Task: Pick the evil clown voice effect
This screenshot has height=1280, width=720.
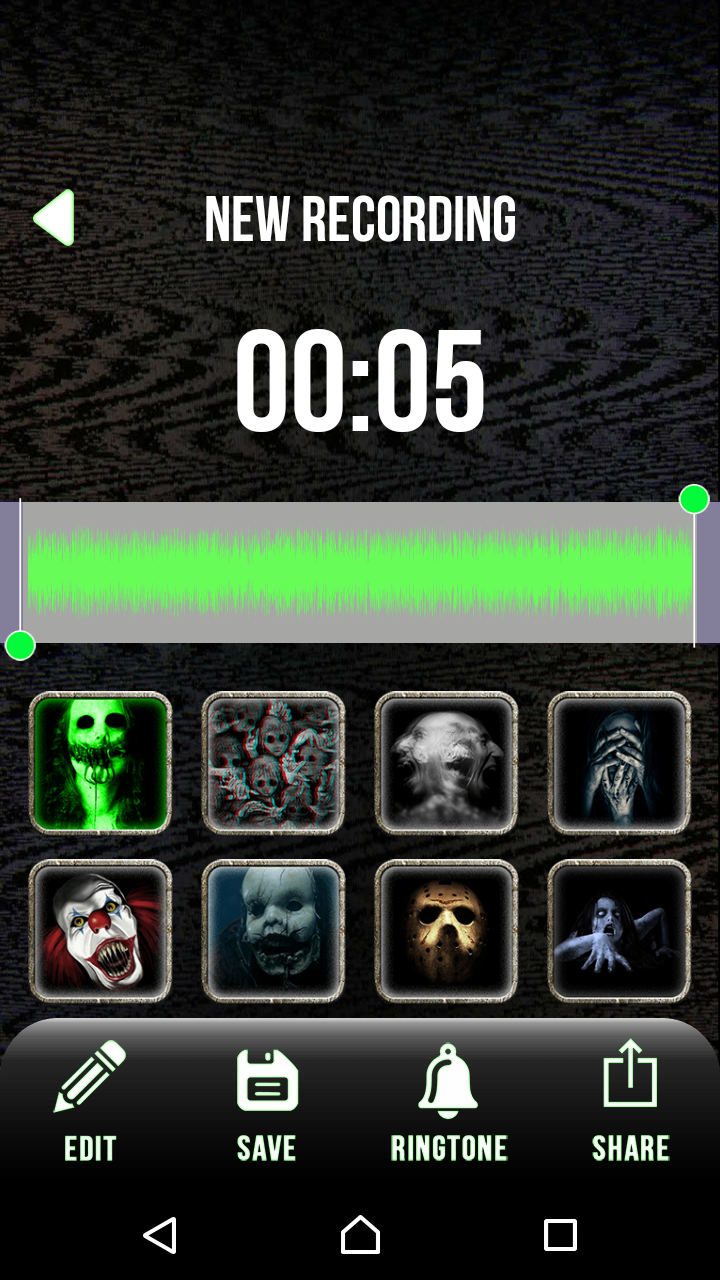Action: coord(100,931)
